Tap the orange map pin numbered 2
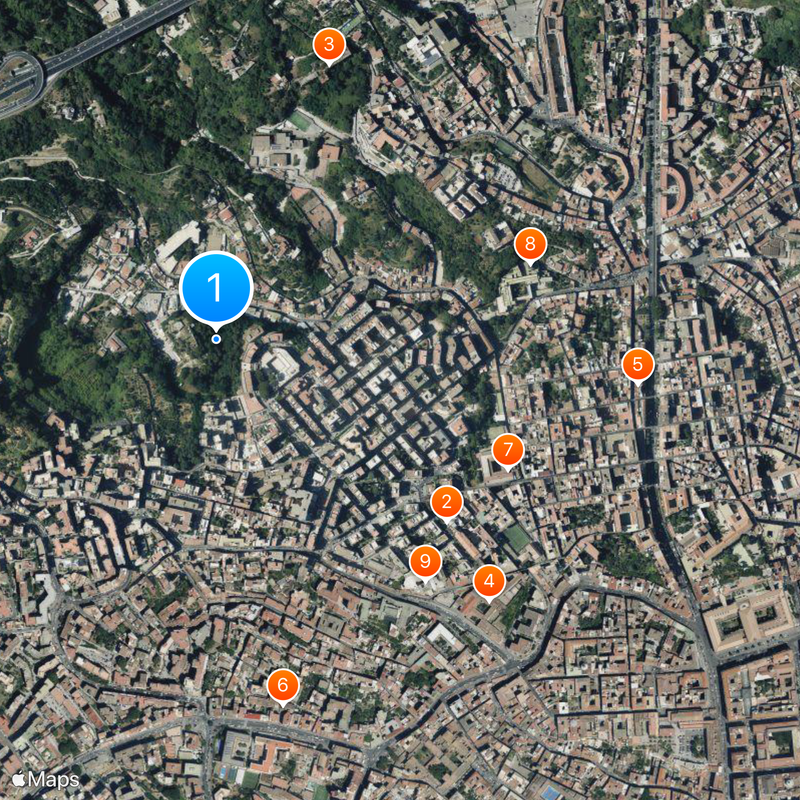This screenshot has width=800, height=800. [446, 502]
